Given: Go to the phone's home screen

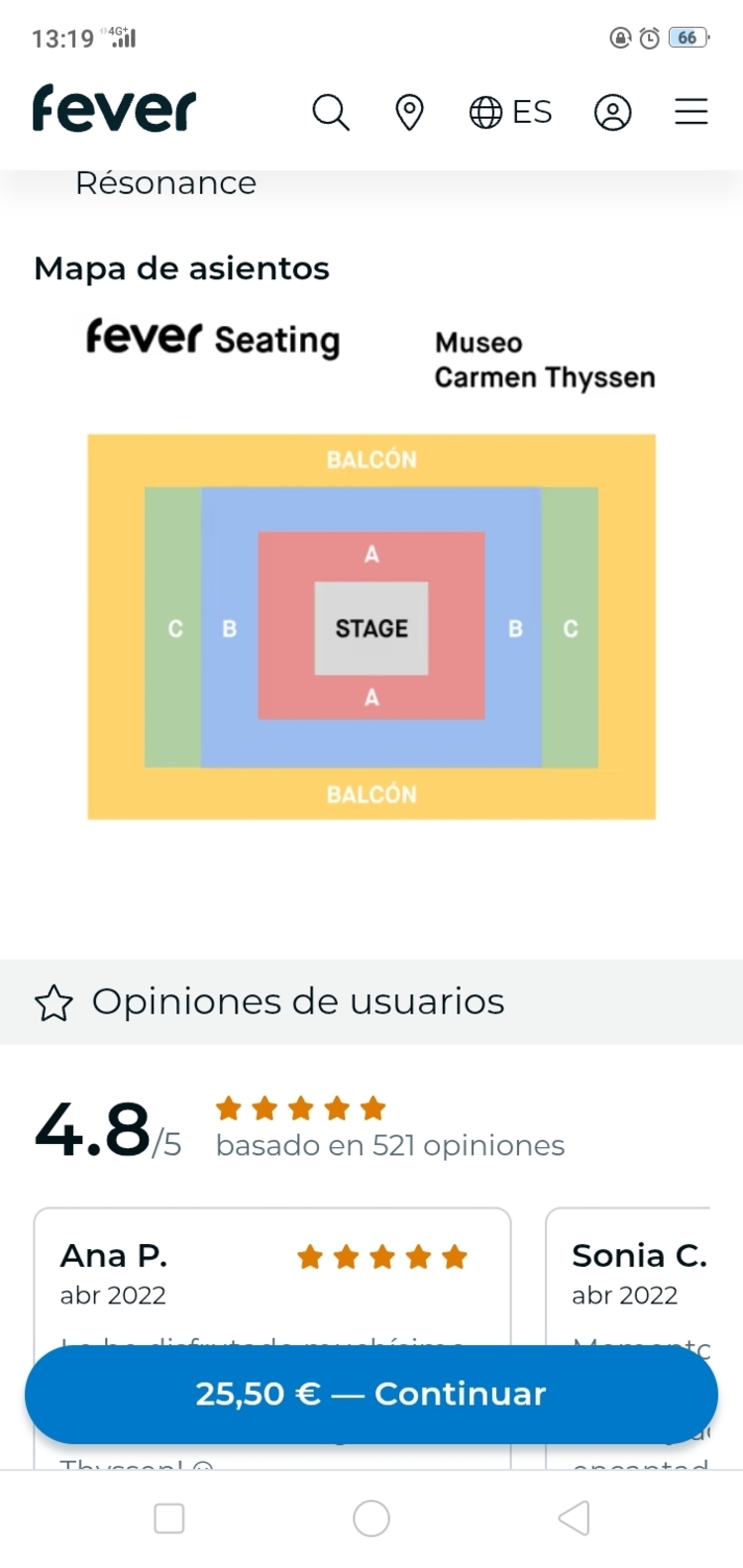Looking at the screenshot, I should click(x=371, y=1517).
